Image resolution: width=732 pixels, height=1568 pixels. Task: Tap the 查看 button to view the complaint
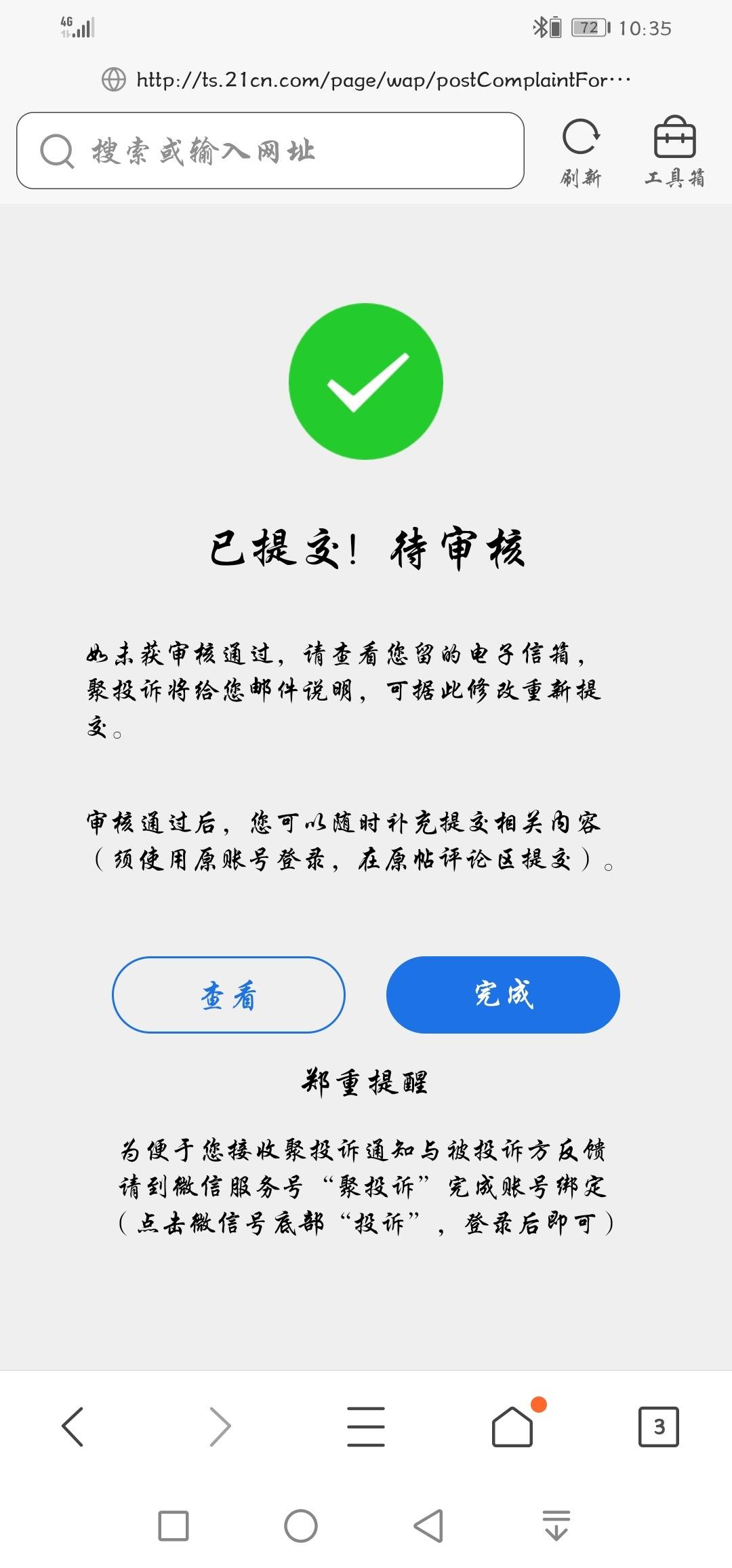[228, 995]
